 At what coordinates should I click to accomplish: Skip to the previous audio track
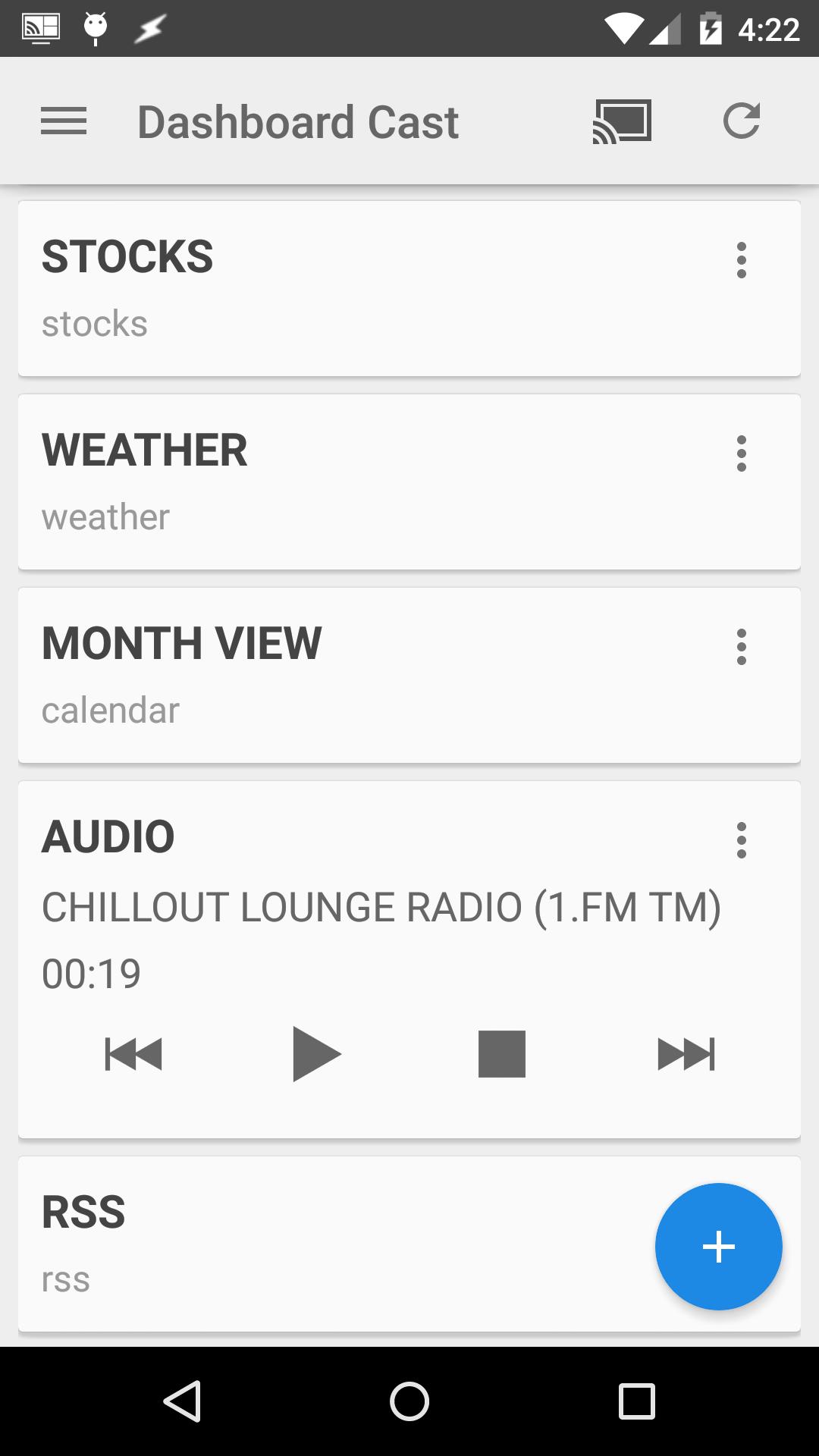click(x=133, y=1053)
